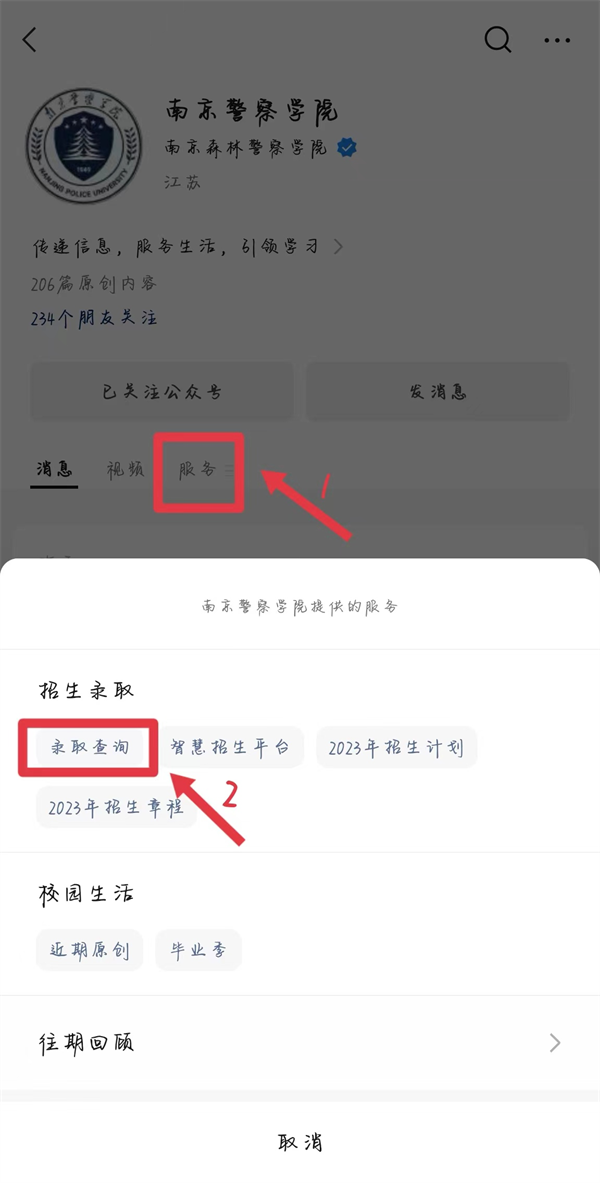Viewport: 600px width, 1183px height.
Task: Open 近期原创 under 校园生活
Action: [x=90, y=950]
